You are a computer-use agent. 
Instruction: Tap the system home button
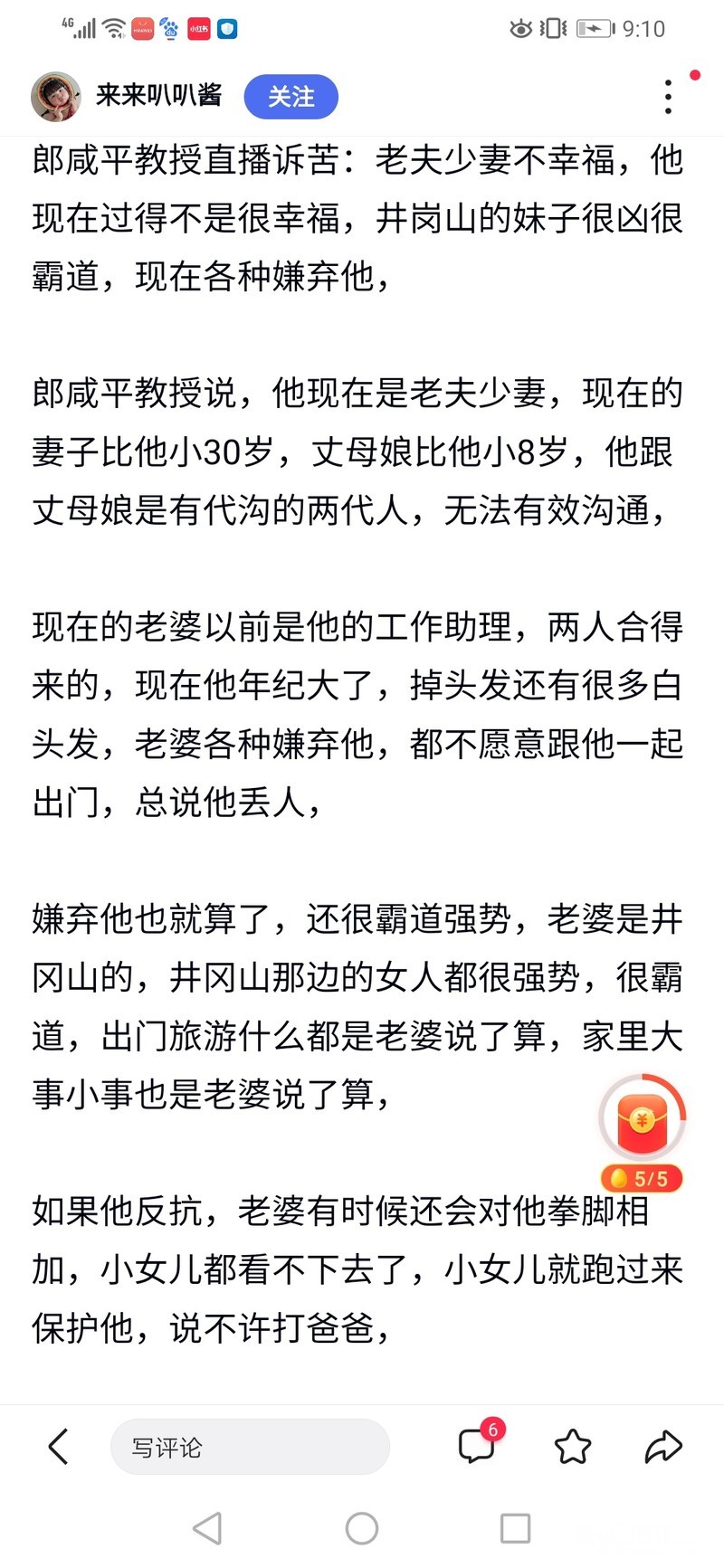(362, 1528)
